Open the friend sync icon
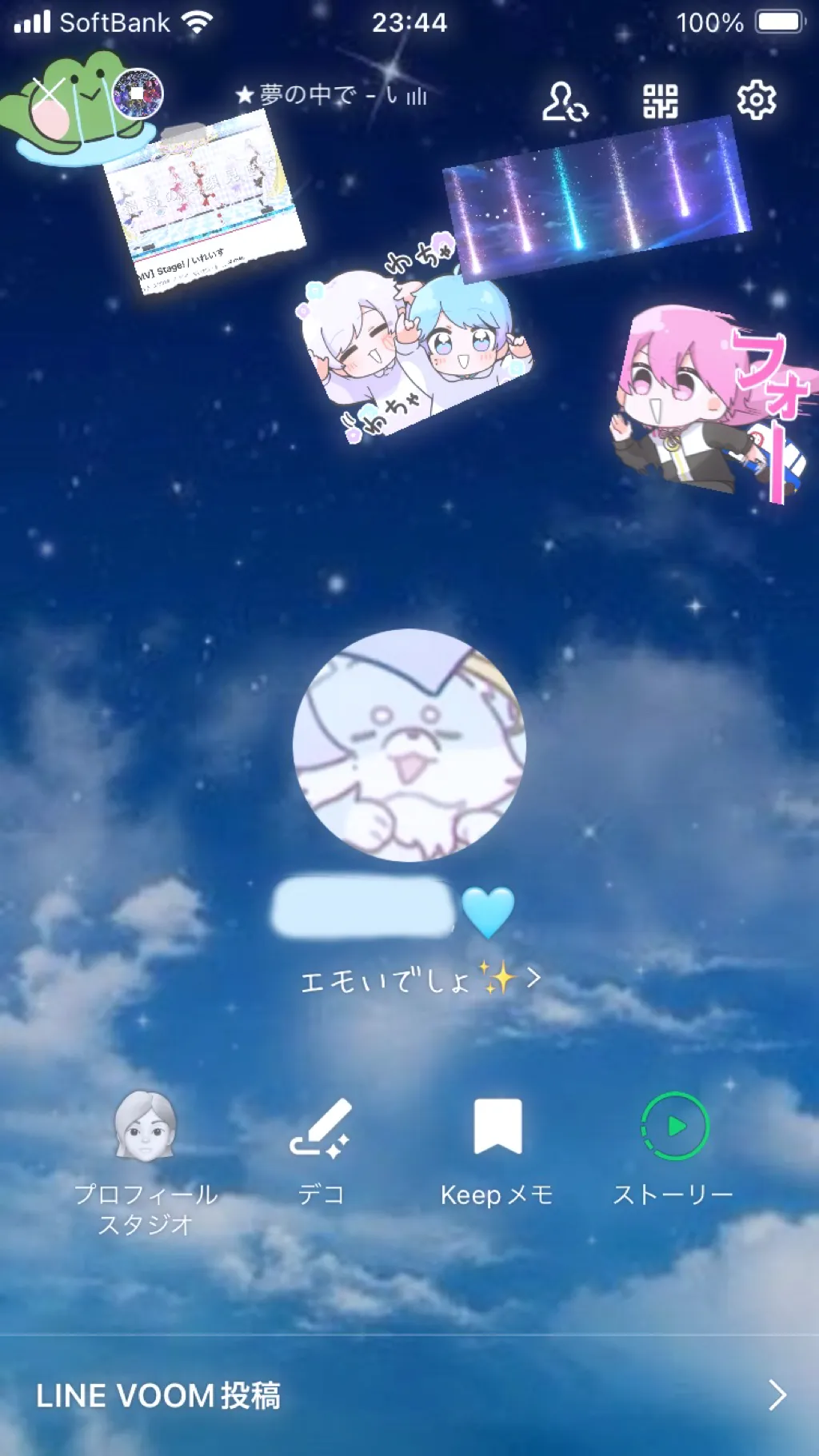The height and width of the screenshot is (1456, 819). [565, 101]
